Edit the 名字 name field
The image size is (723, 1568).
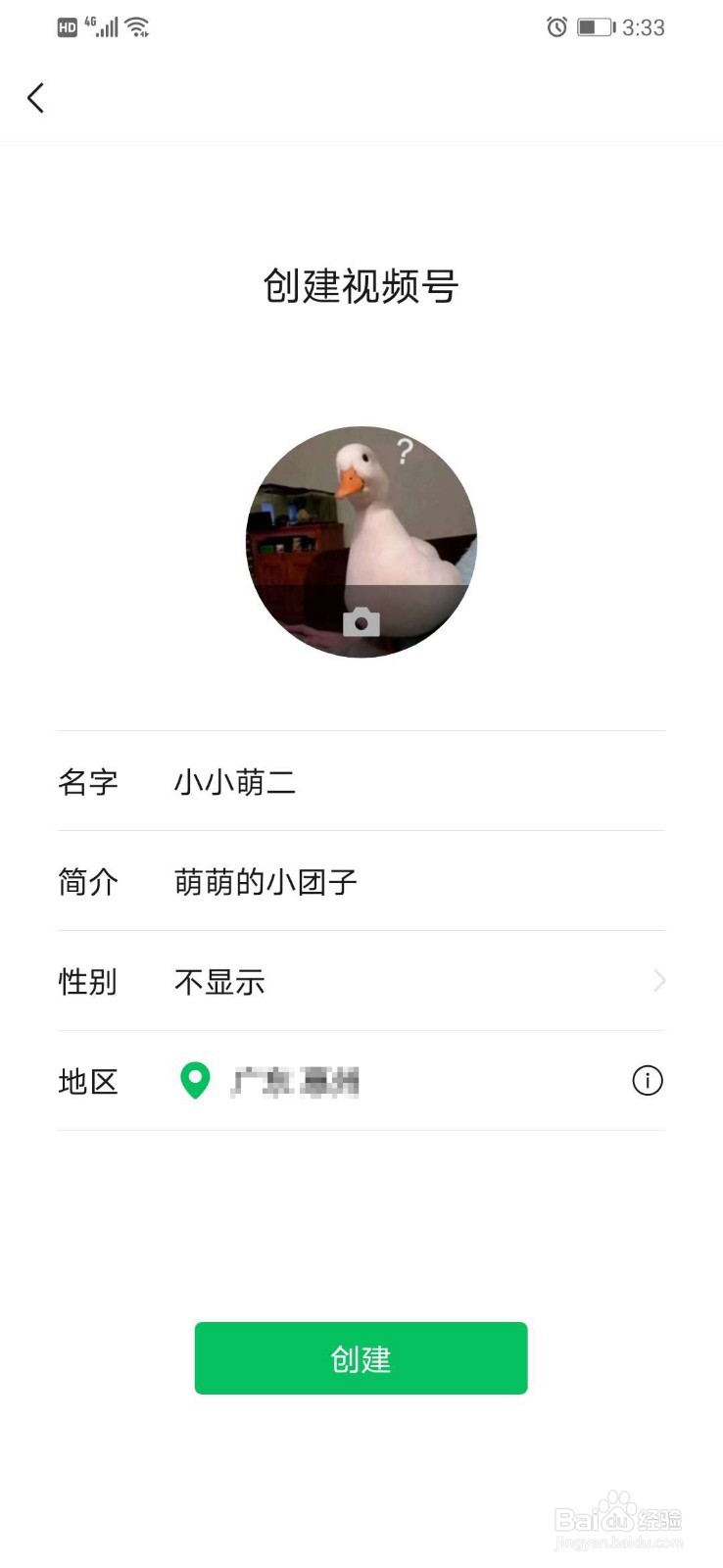click(x=361, y=781)
